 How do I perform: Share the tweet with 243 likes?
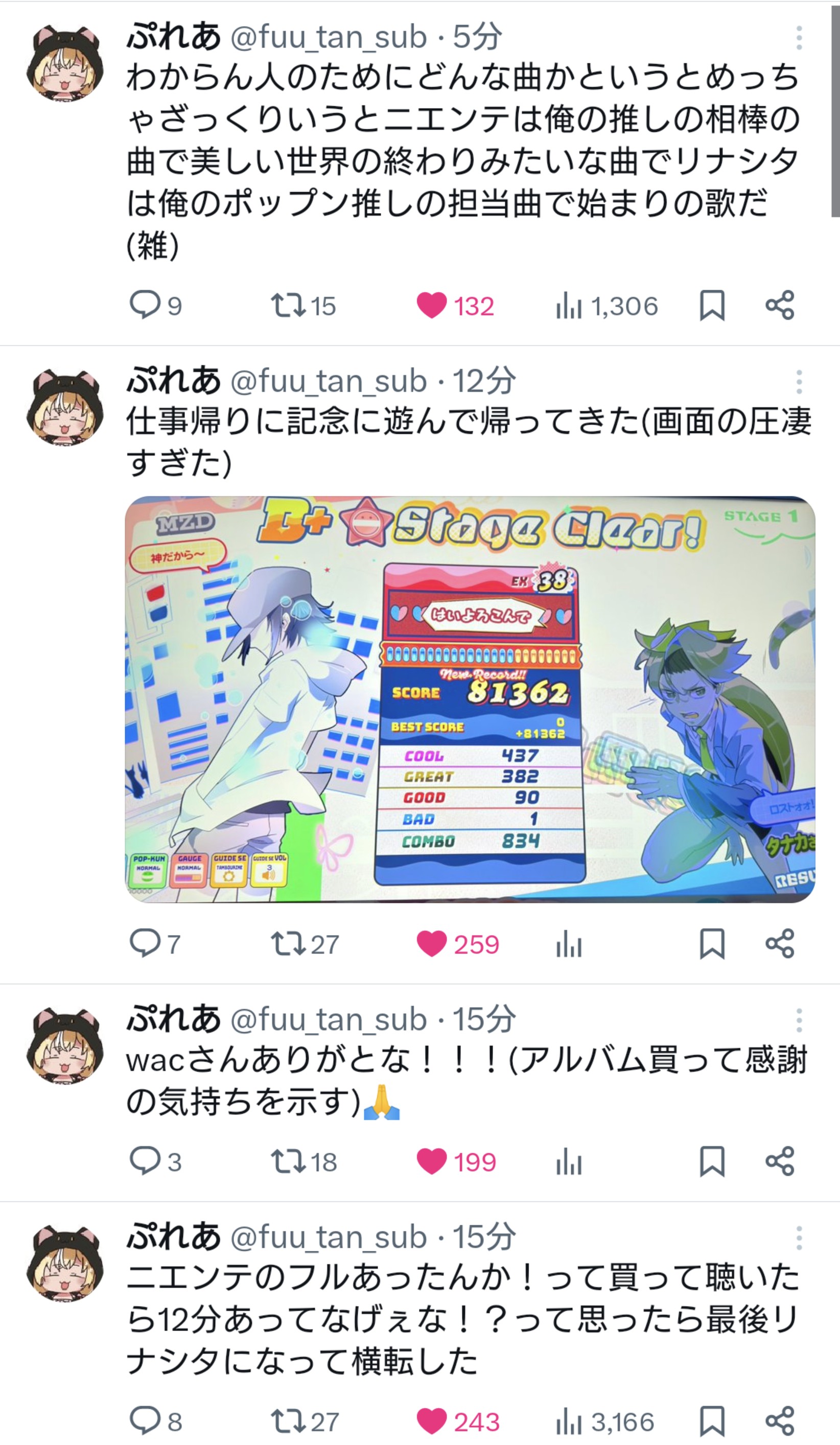(x=780, y=1421)
